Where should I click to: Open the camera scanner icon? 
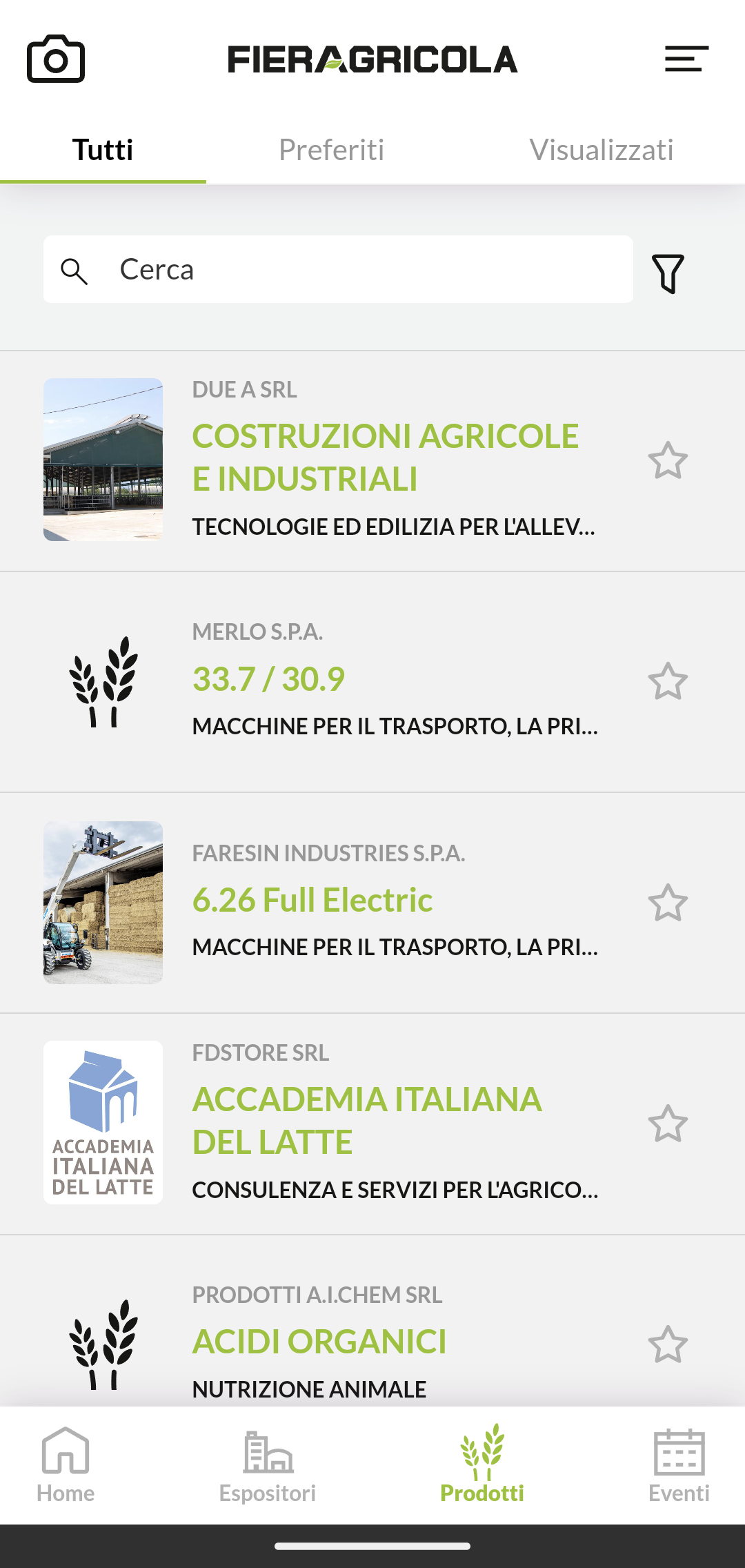click(x=56, y=59)
